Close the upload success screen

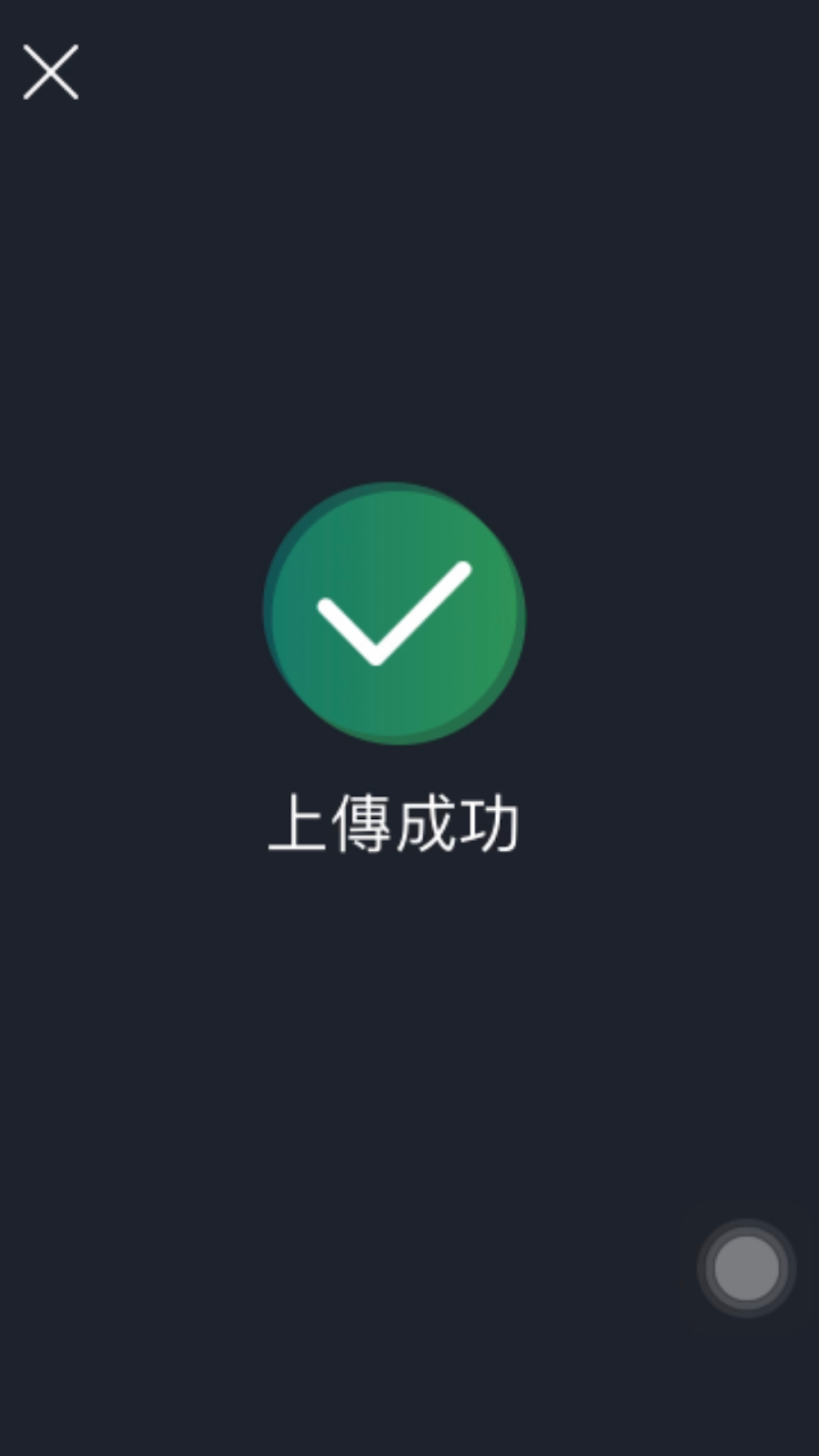point(51,72)
